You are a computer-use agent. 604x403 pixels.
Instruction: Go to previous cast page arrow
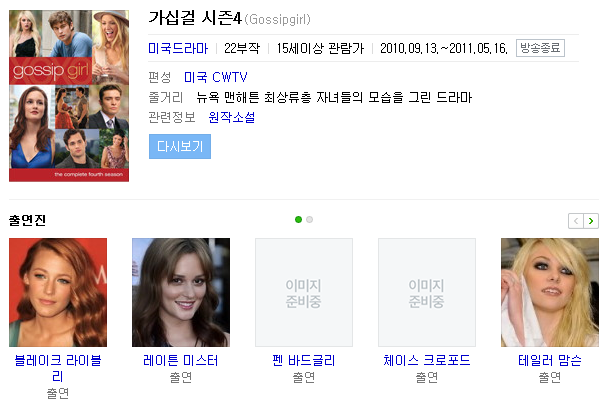(x=576, y=221)
